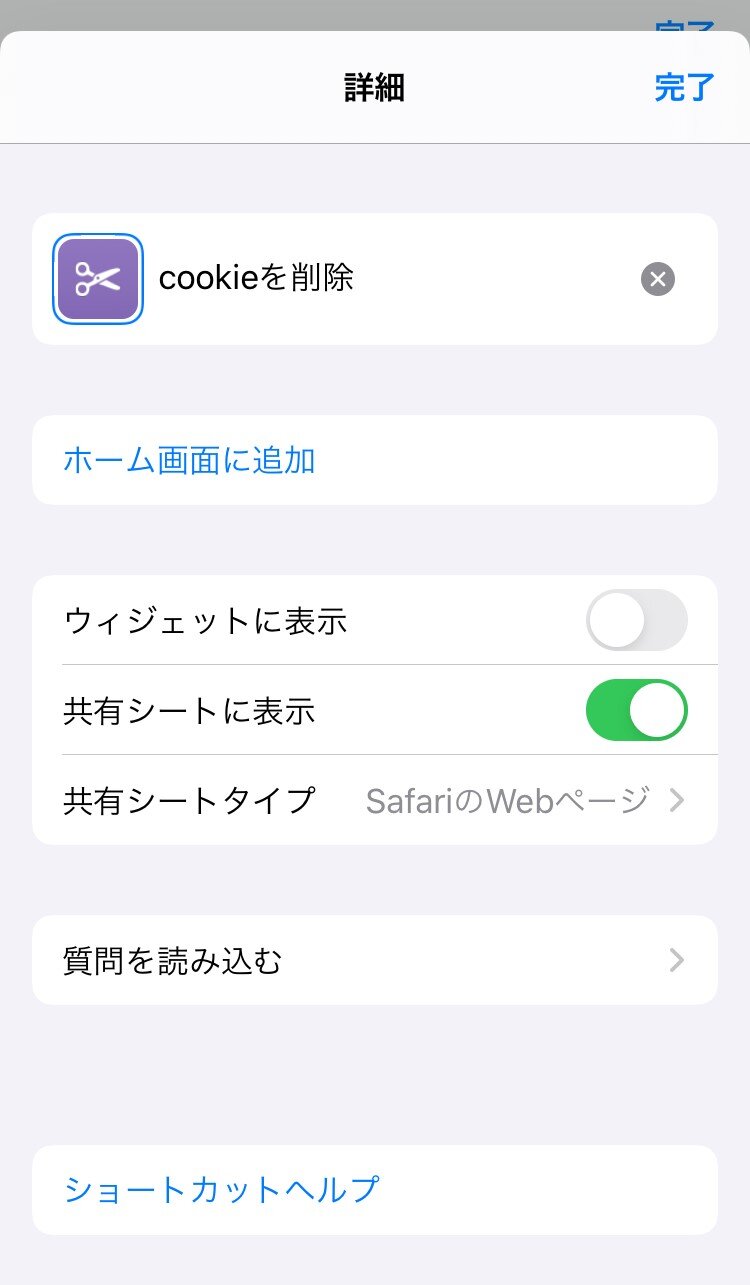Screen dimensions: 750x1285
Task: Open ホーム画面に追加
Action: tap(188, 460)
